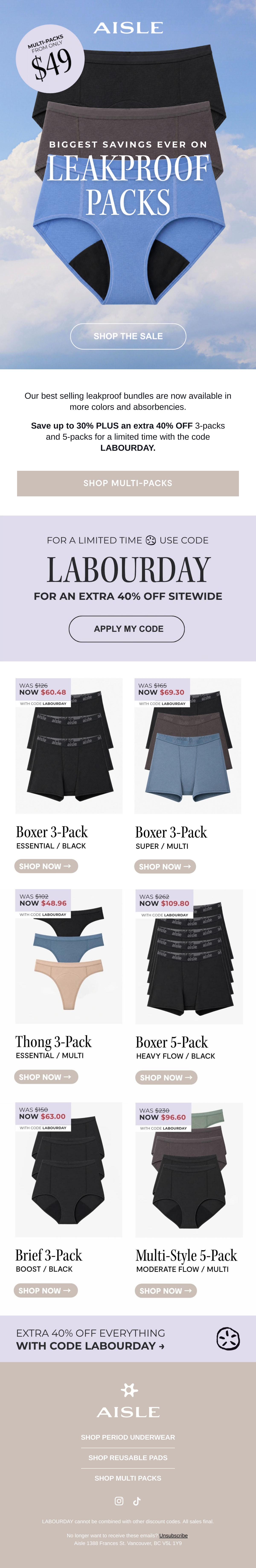This screenshot has height=1568, width=256.
Task: Visit Aisle's Instagram page
Action: 119,1501
